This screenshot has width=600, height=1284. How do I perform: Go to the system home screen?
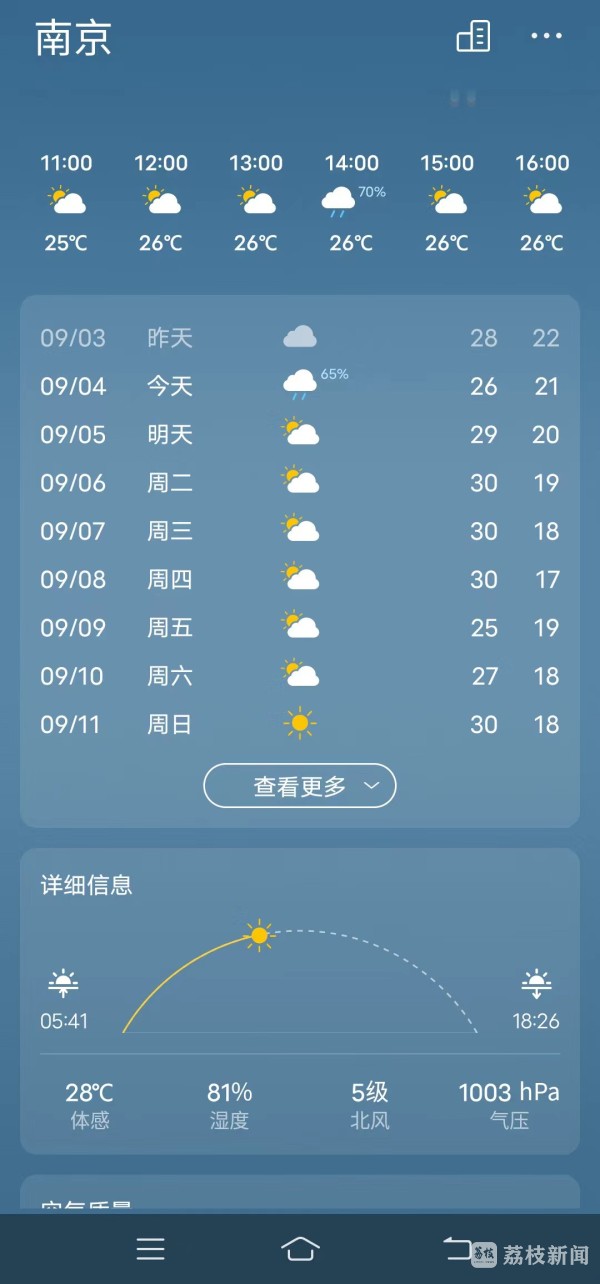(300, 1248)
